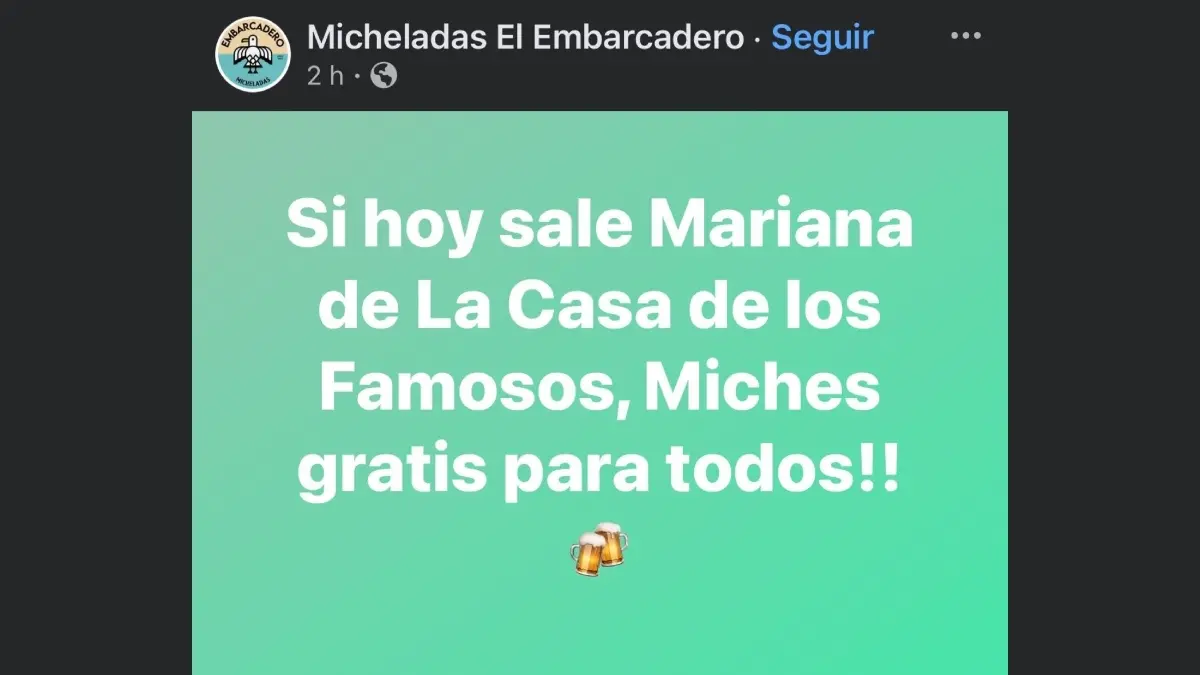The image size is (1200, 675).
Task: Open the Micheladas El Embarcadero page name
Action: click(525, 38)
